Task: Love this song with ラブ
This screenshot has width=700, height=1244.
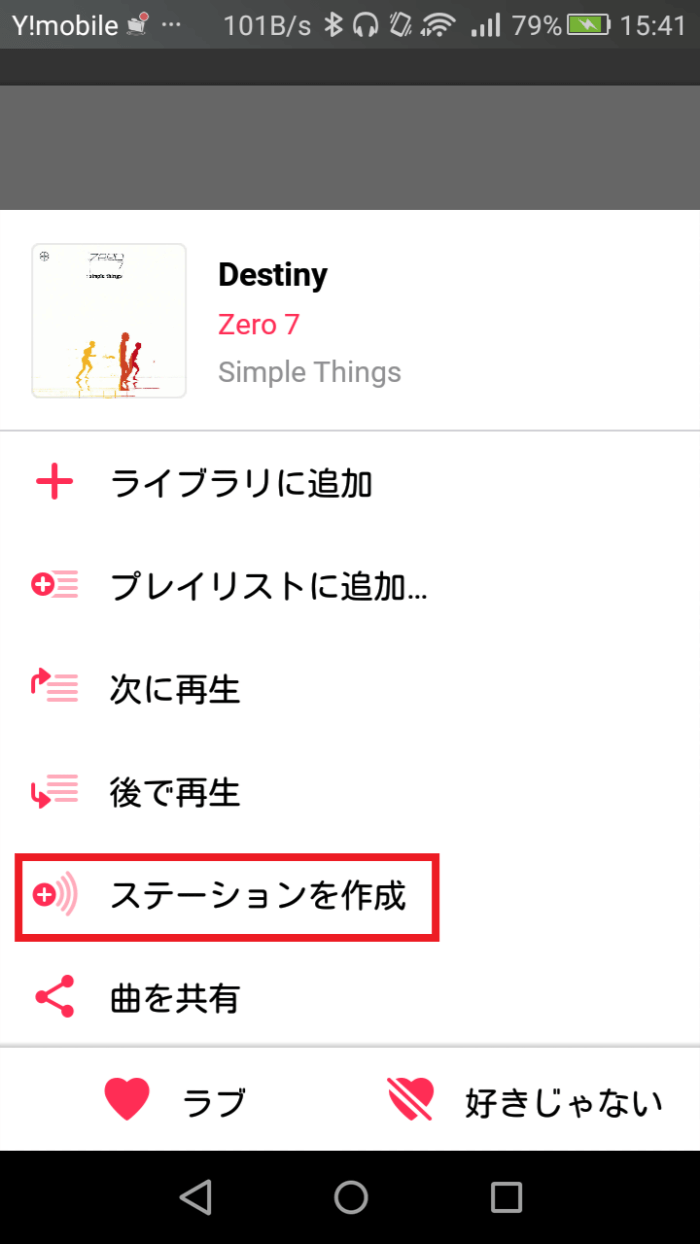Action: (x=175, y=1101)
